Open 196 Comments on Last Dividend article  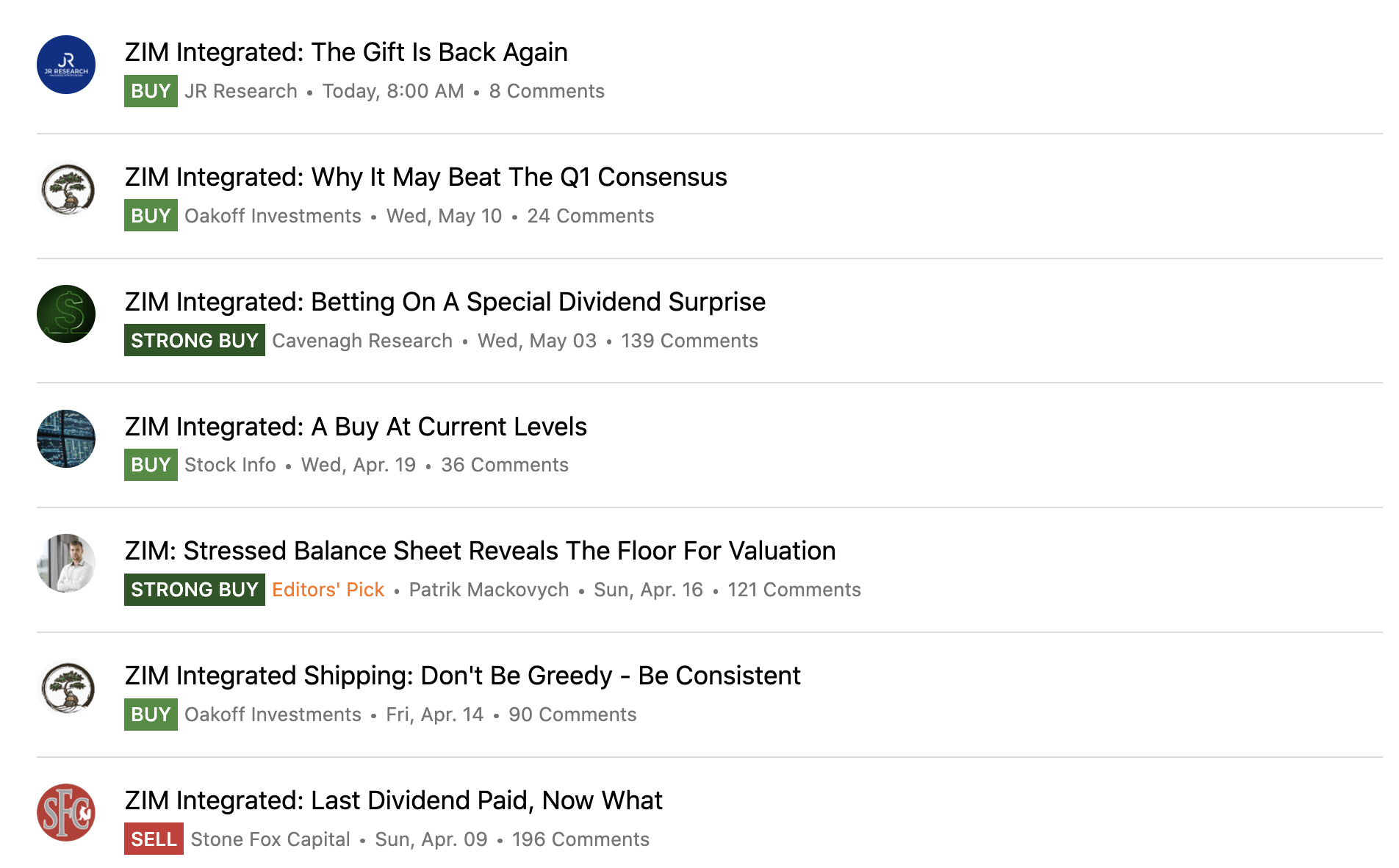(580, 840)
